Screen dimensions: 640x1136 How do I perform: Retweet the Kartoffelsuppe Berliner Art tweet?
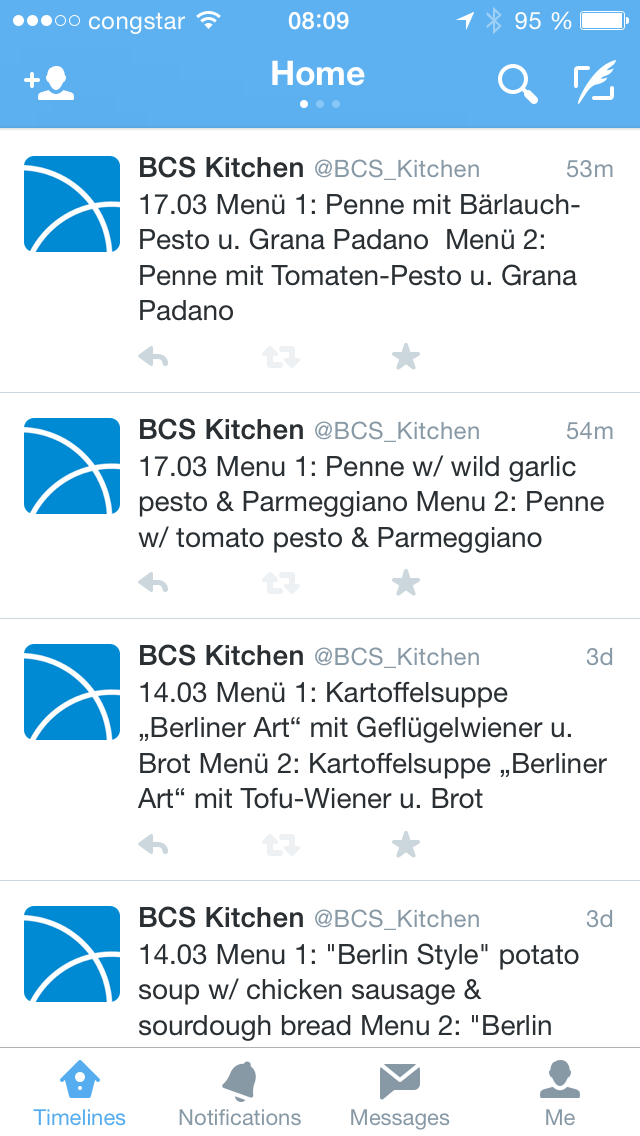coord(280,845)
